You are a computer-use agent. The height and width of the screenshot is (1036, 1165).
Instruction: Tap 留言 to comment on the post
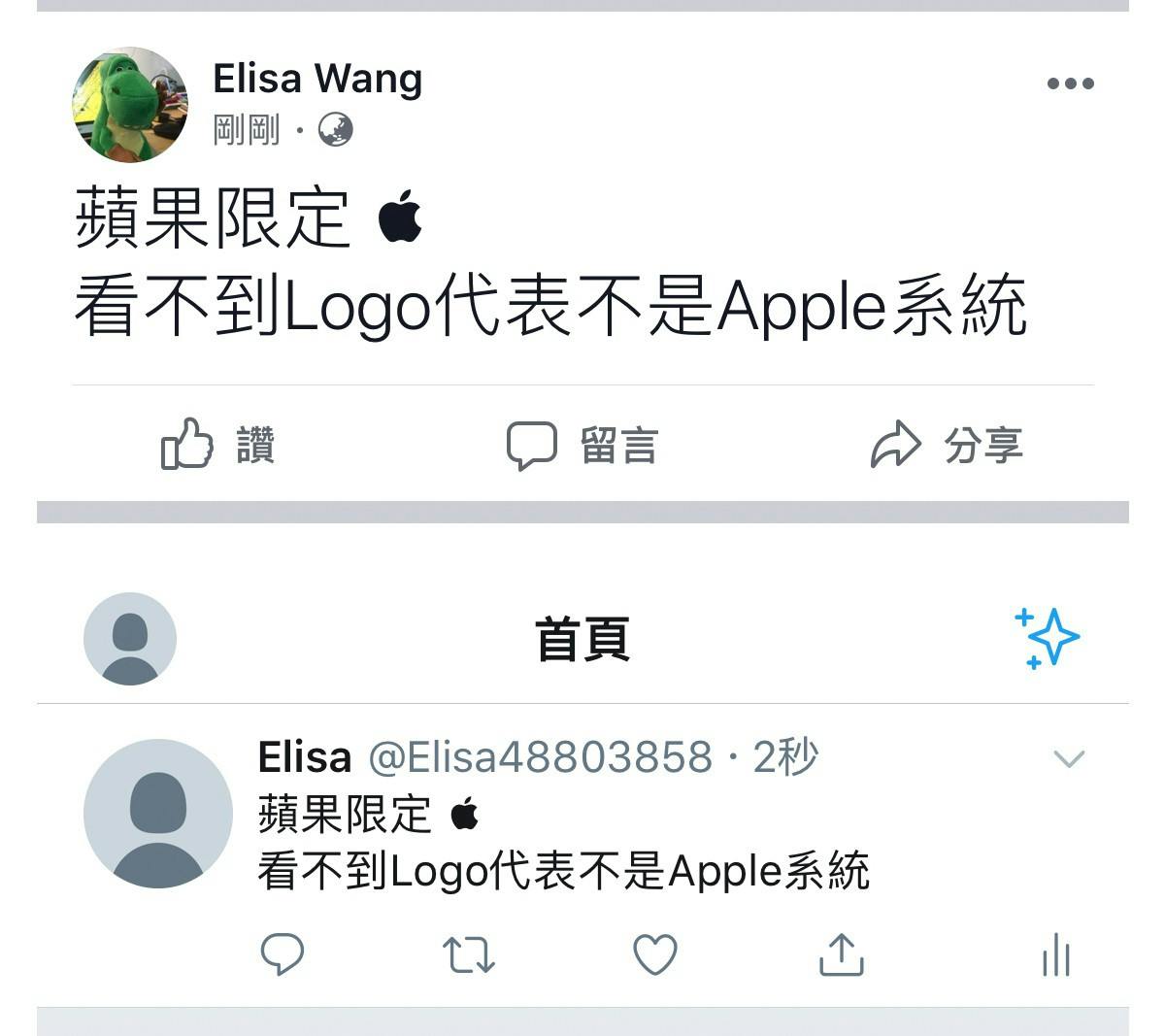click(x=582, y=446)
